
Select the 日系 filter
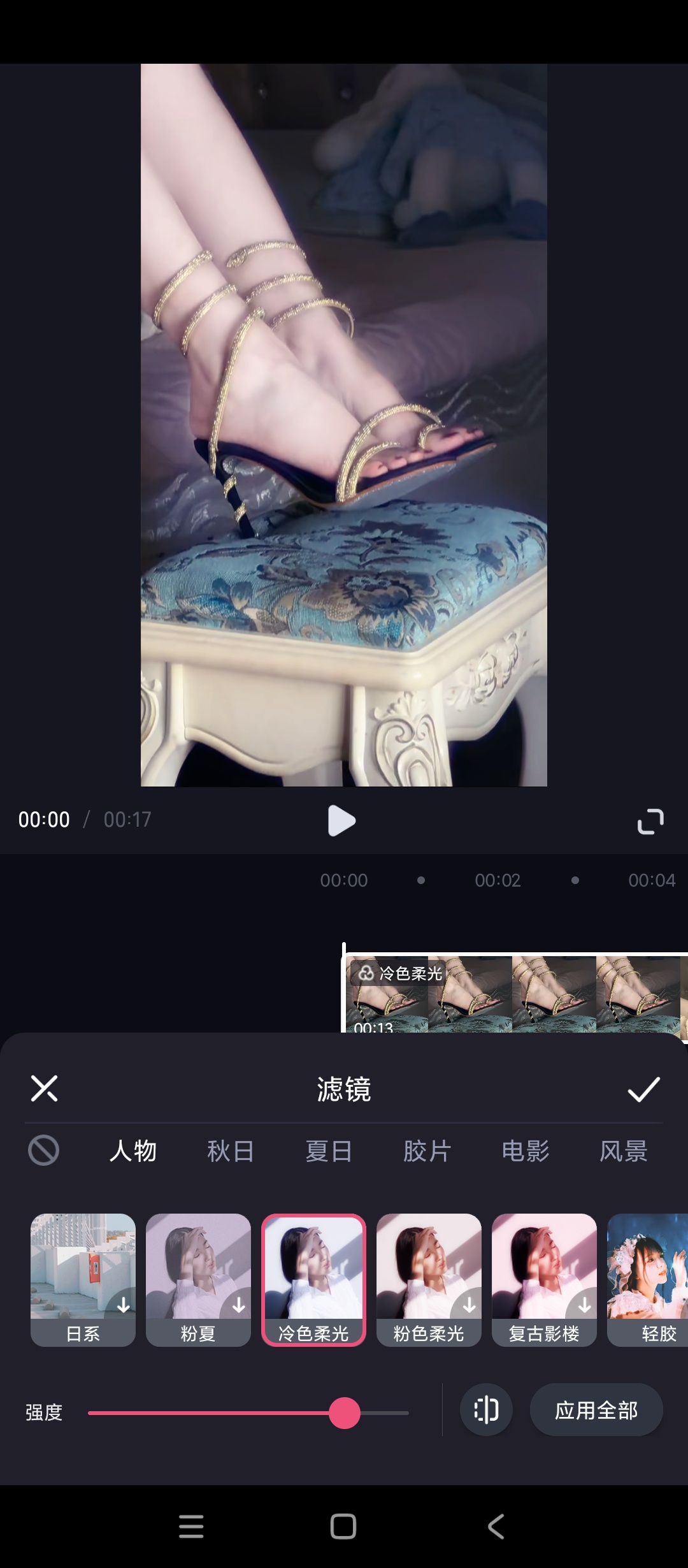(x=83, y=1280)
